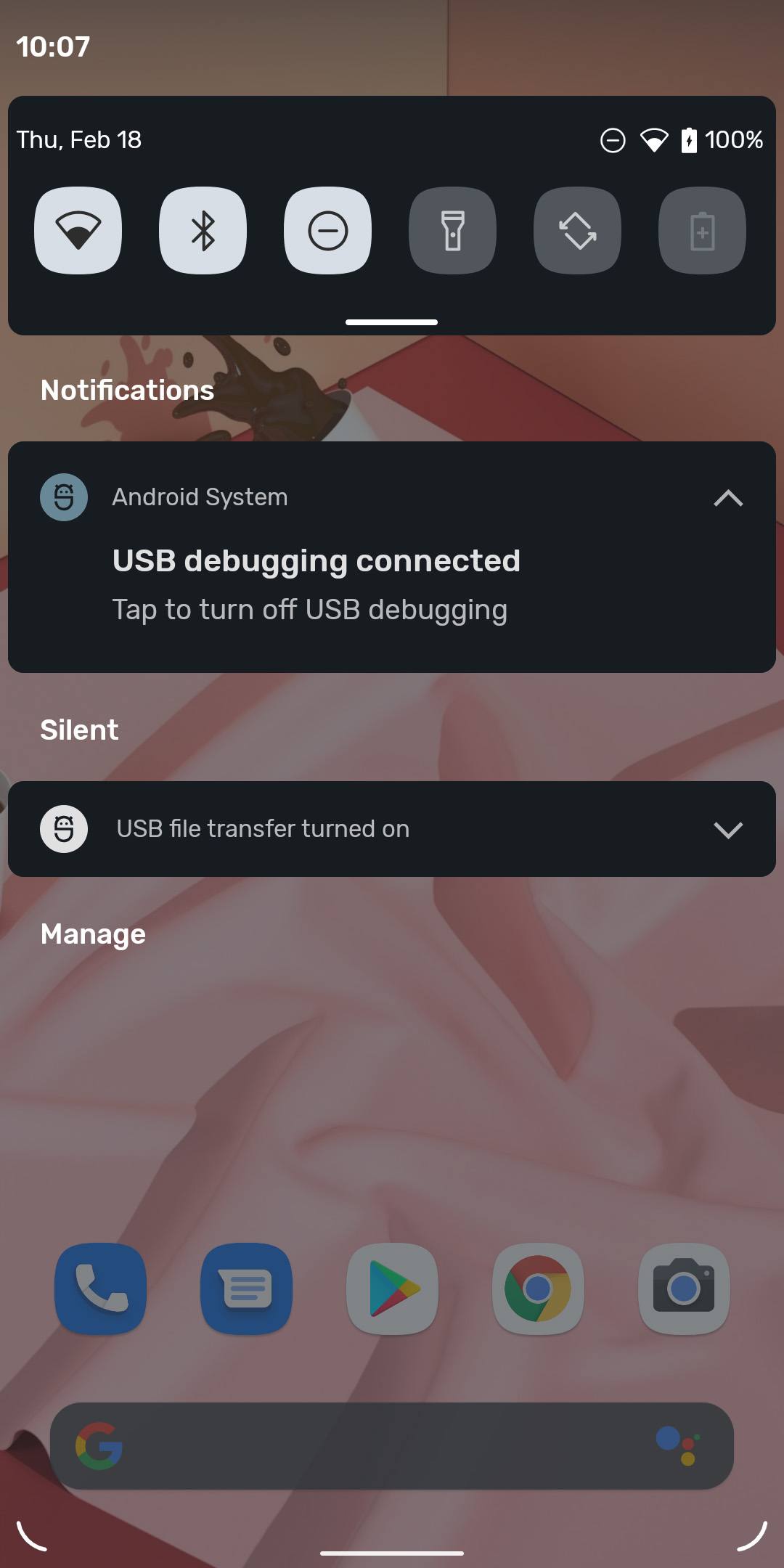Toggle the battery saver tile

pyautogui.click(x=702, y=231)
